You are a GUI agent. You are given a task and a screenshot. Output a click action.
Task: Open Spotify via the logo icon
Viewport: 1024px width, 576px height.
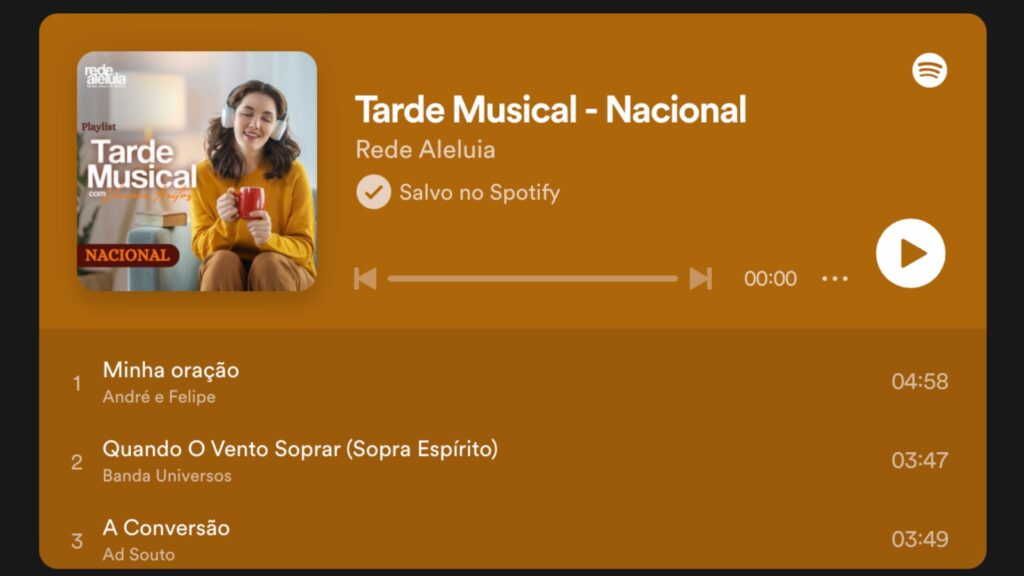pos(929,70)
